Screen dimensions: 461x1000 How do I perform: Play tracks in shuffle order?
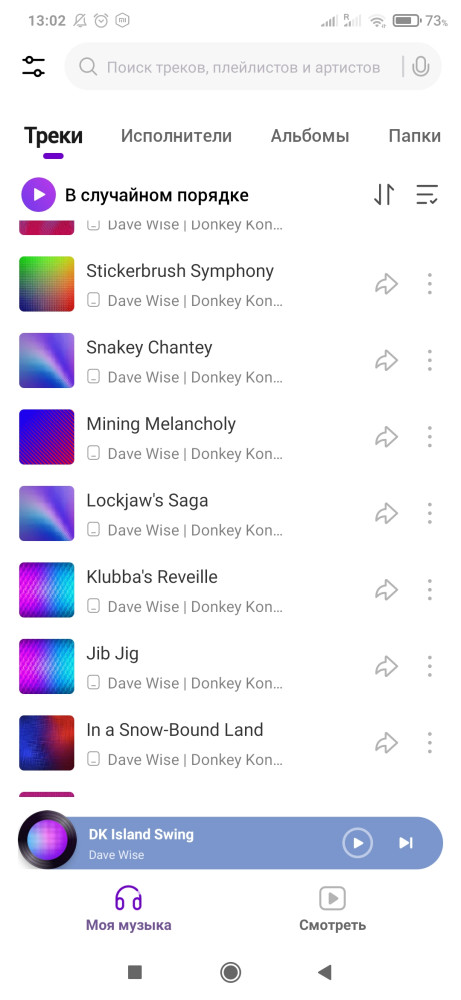(x=135, y=195)
